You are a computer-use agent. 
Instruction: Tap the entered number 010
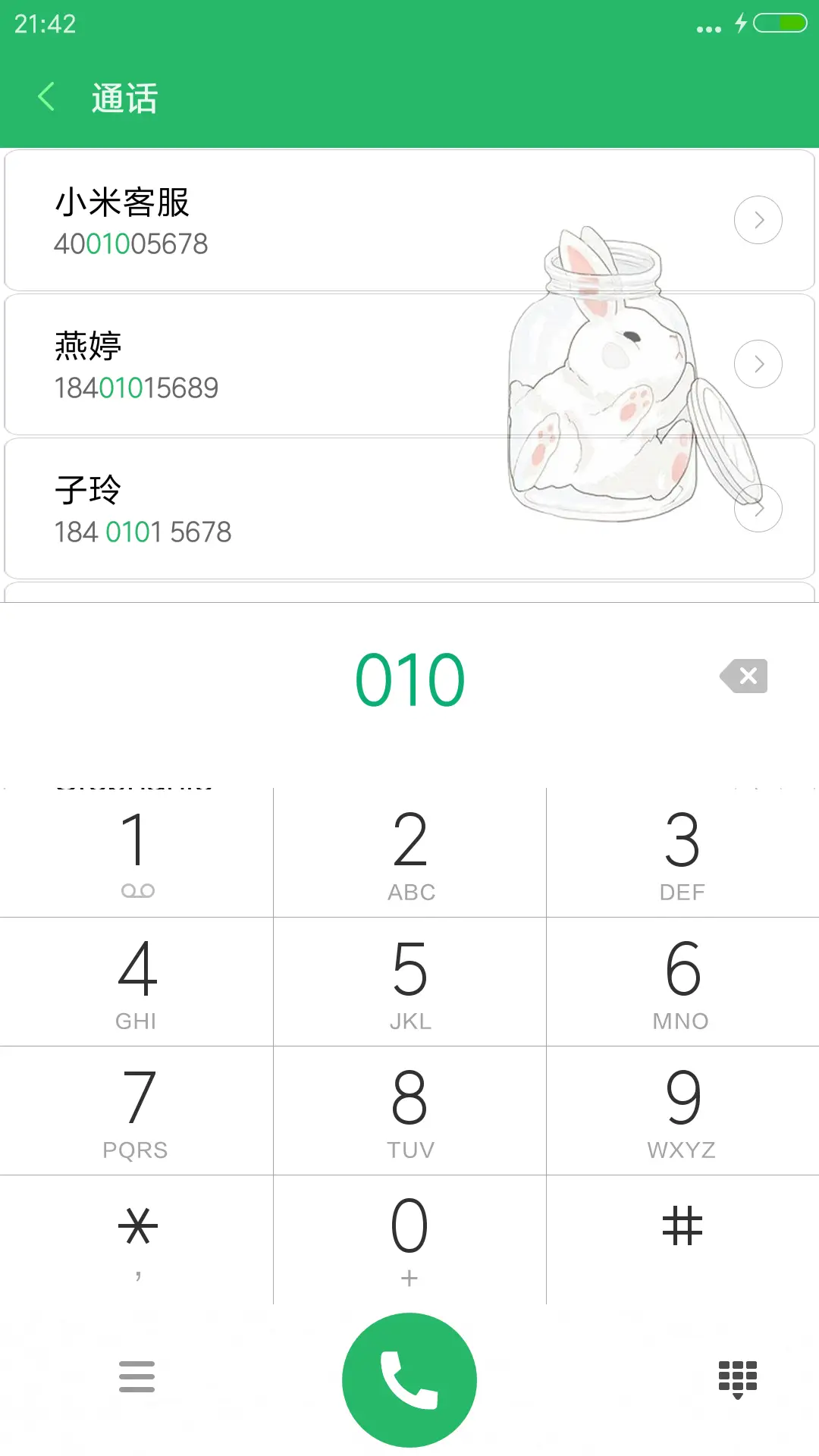[409, 677]
